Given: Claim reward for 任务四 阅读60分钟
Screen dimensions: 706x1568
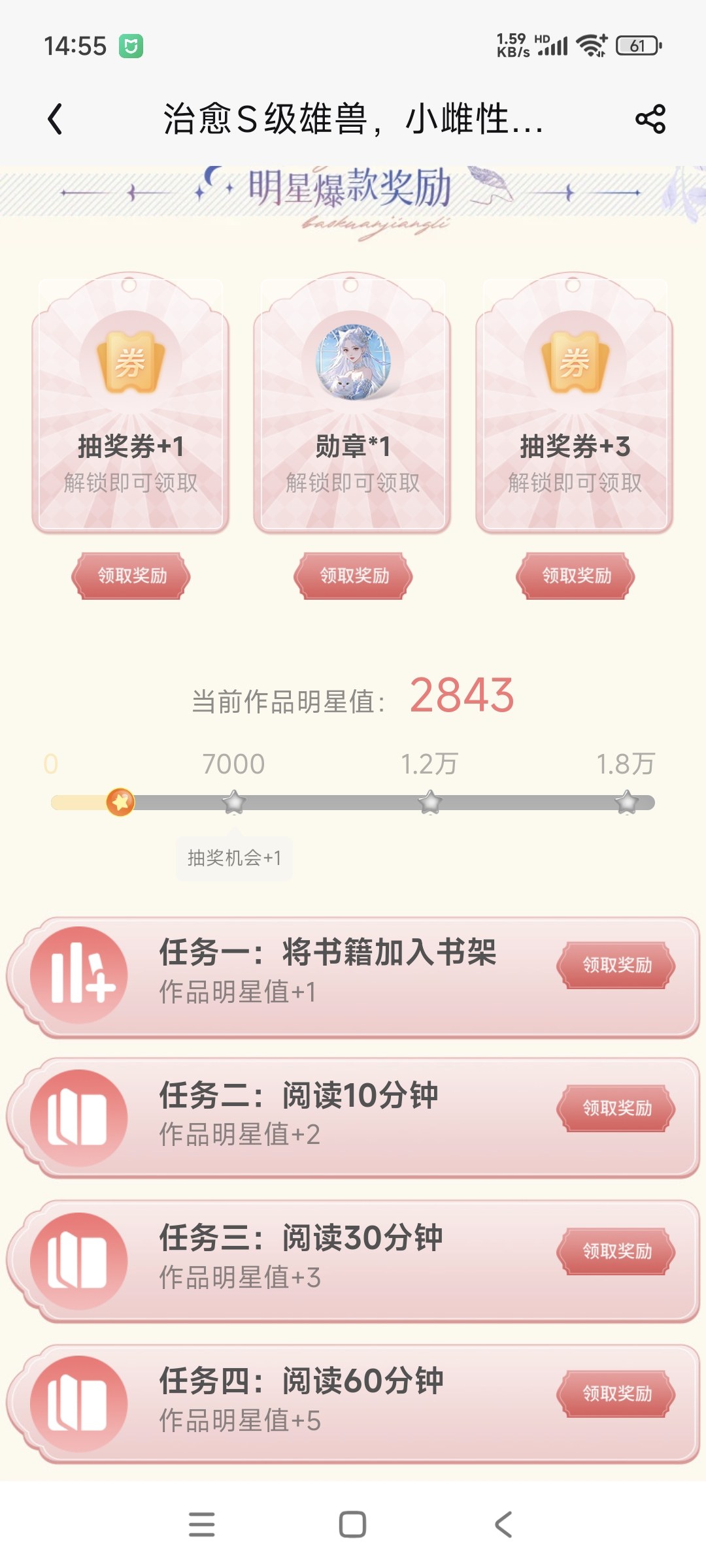Looking at the screenshot, I should coord(616,1394).
